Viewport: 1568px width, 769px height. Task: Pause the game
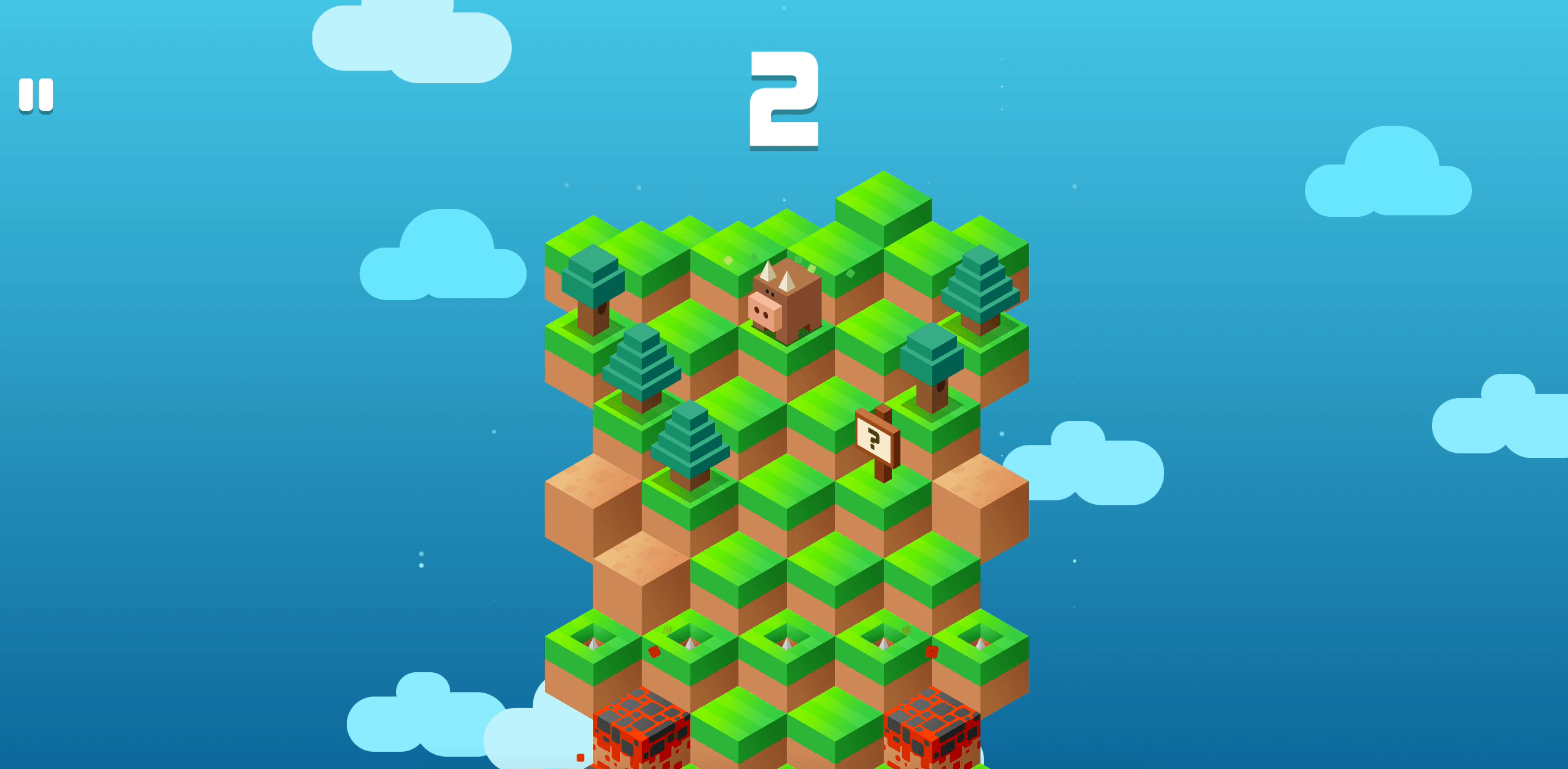[36, 95]
